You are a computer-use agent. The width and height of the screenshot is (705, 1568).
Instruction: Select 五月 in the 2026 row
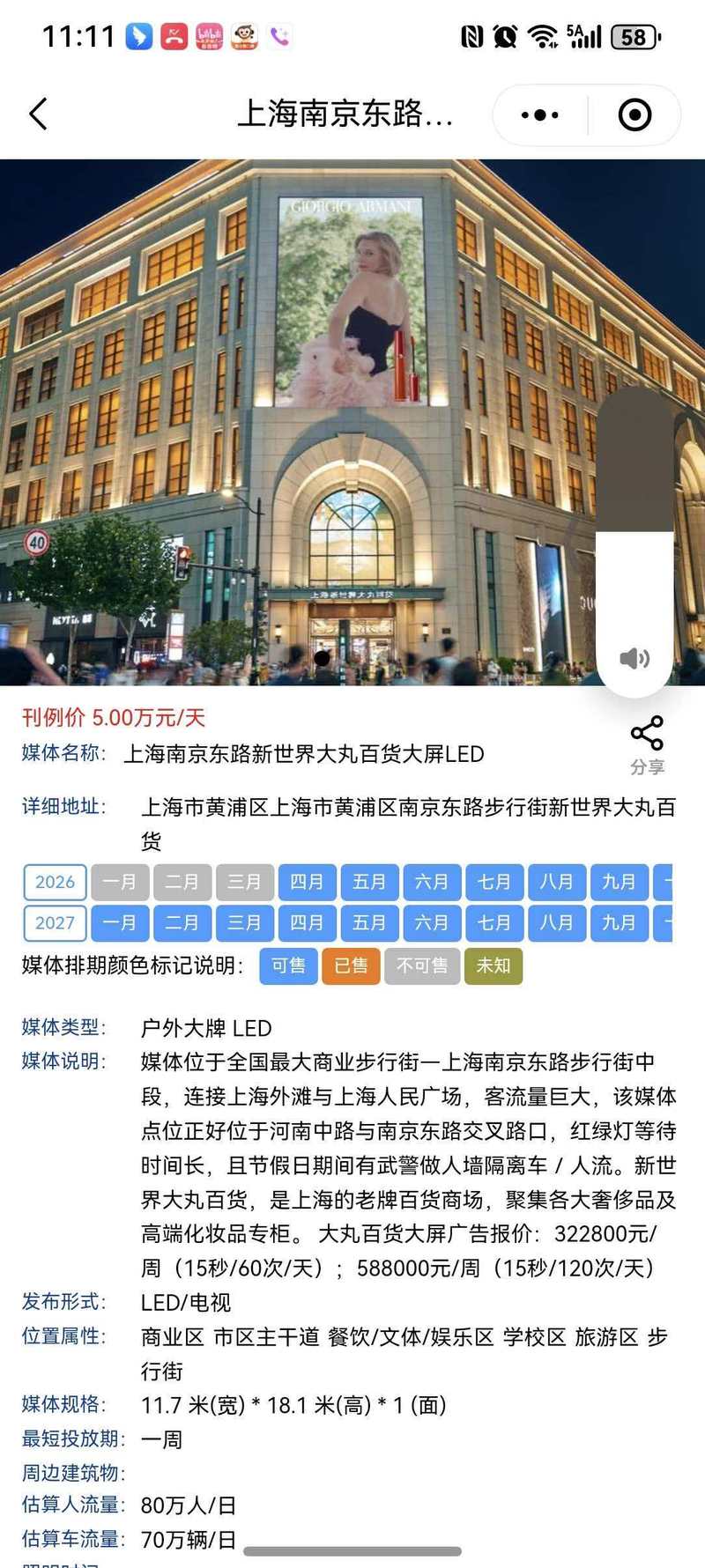(369, 882)
